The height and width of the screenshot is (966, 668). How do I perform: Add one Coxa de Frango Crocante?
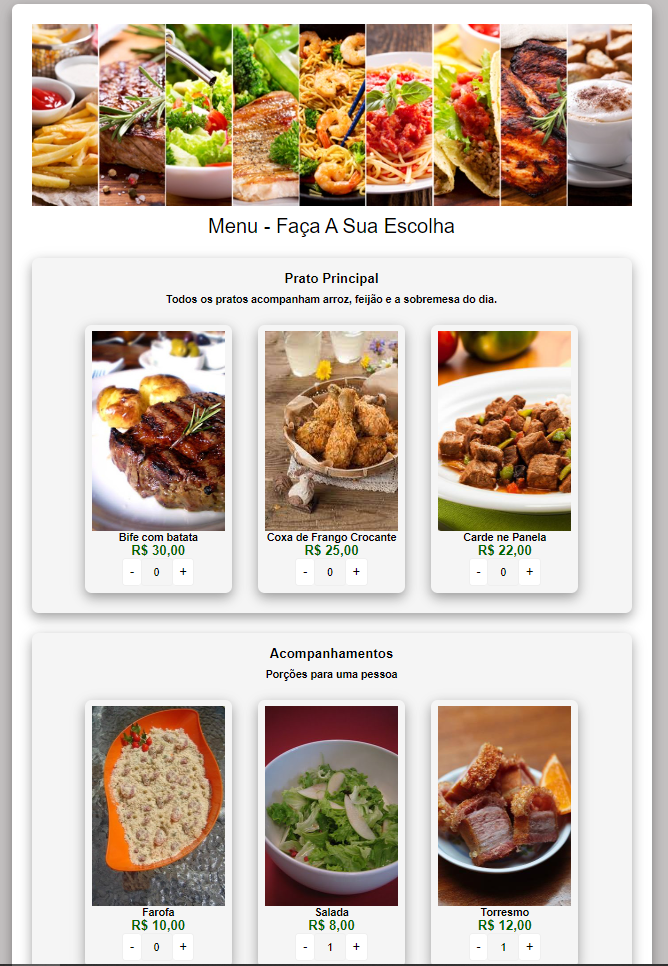click(x=356, y=572)
